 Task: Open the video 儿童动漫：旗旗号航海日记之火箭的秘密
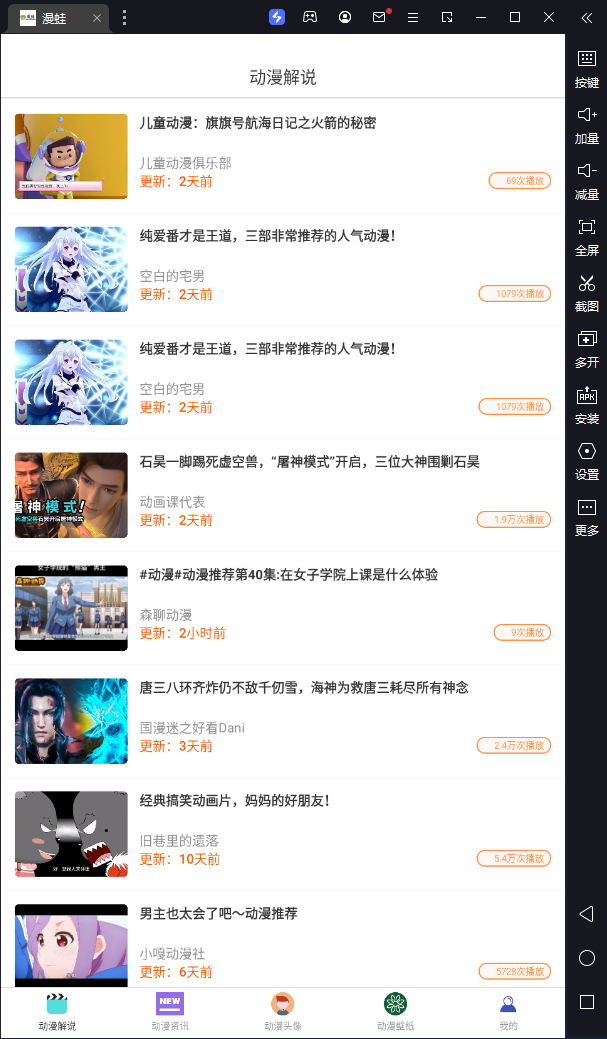258,123
